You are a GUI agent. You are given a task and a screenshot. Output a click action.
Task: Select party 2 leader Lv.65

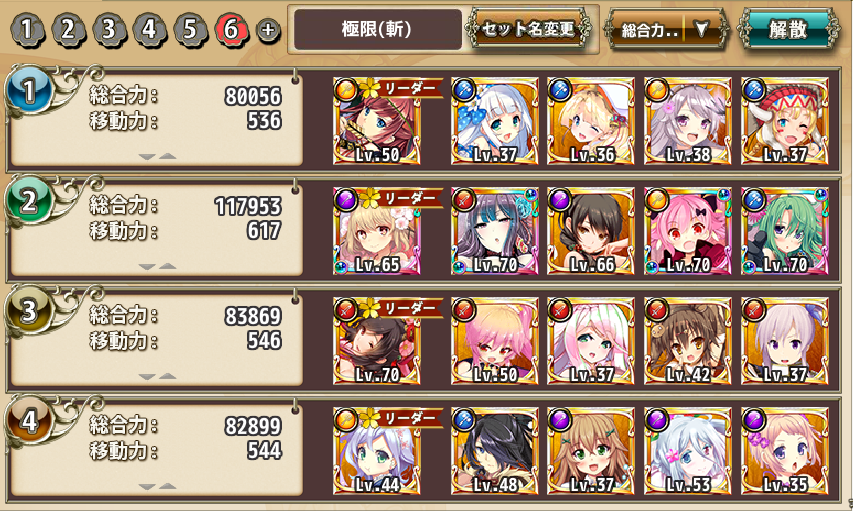point(377,231)
